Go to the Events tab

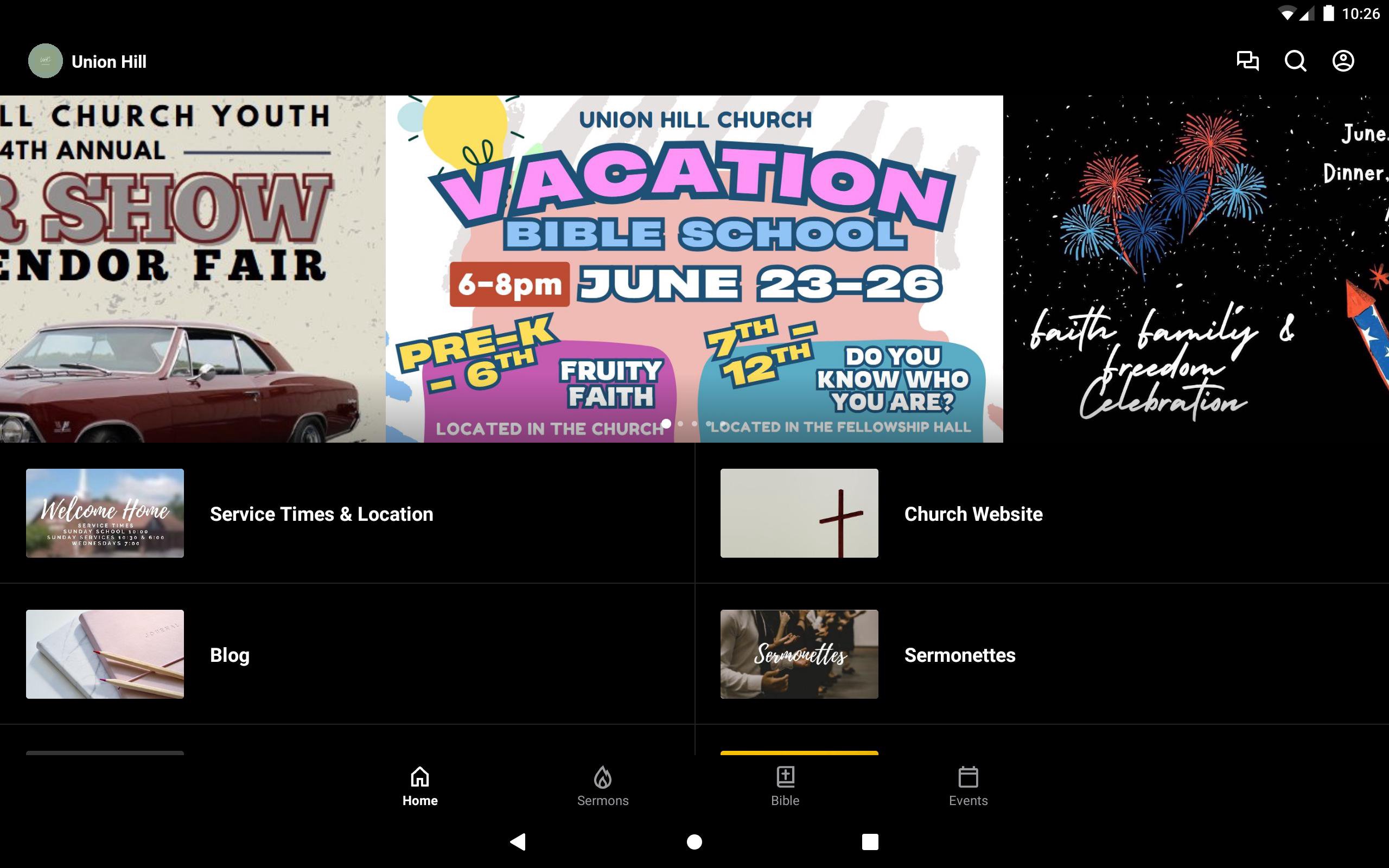(968, 786)
